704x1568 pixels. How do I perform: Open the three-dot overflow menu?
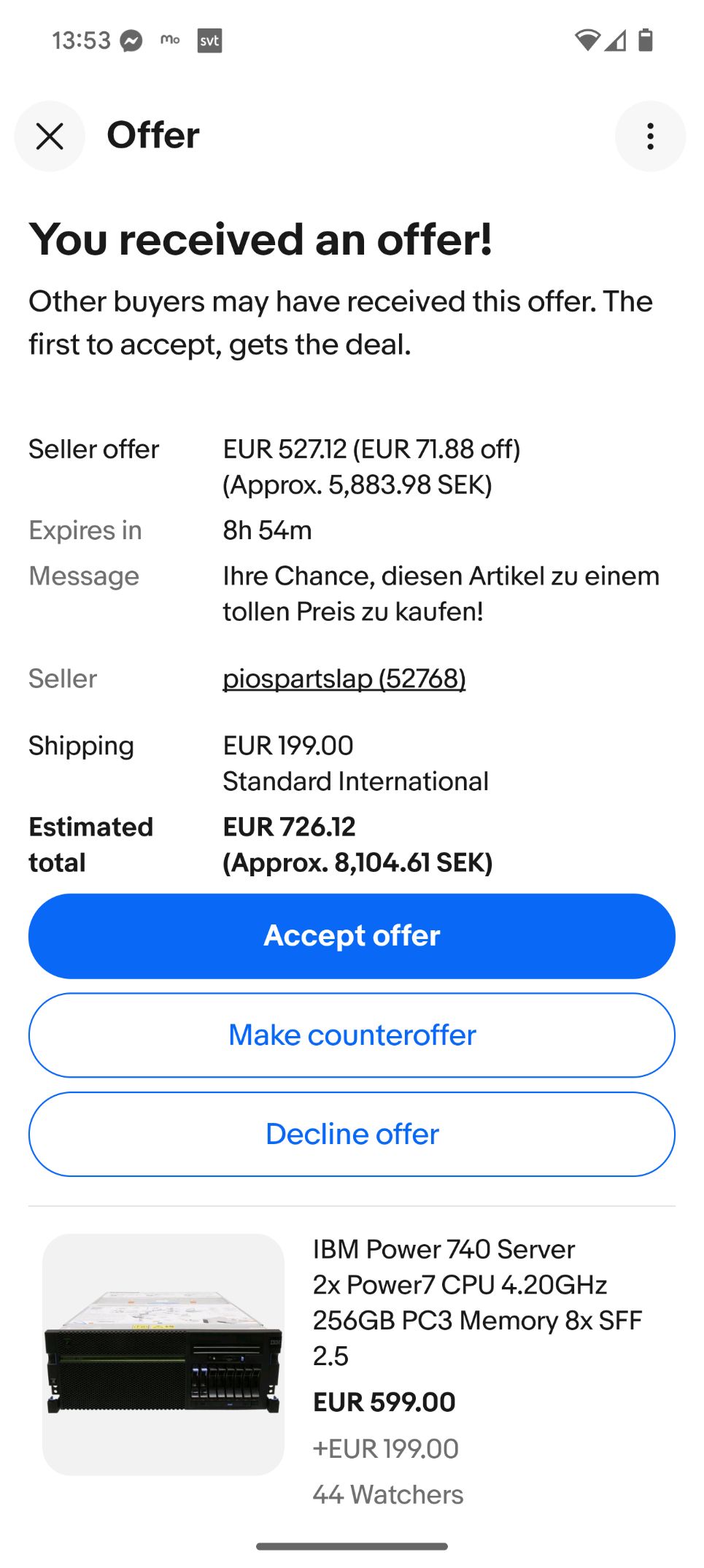click(x=649, y=136)
